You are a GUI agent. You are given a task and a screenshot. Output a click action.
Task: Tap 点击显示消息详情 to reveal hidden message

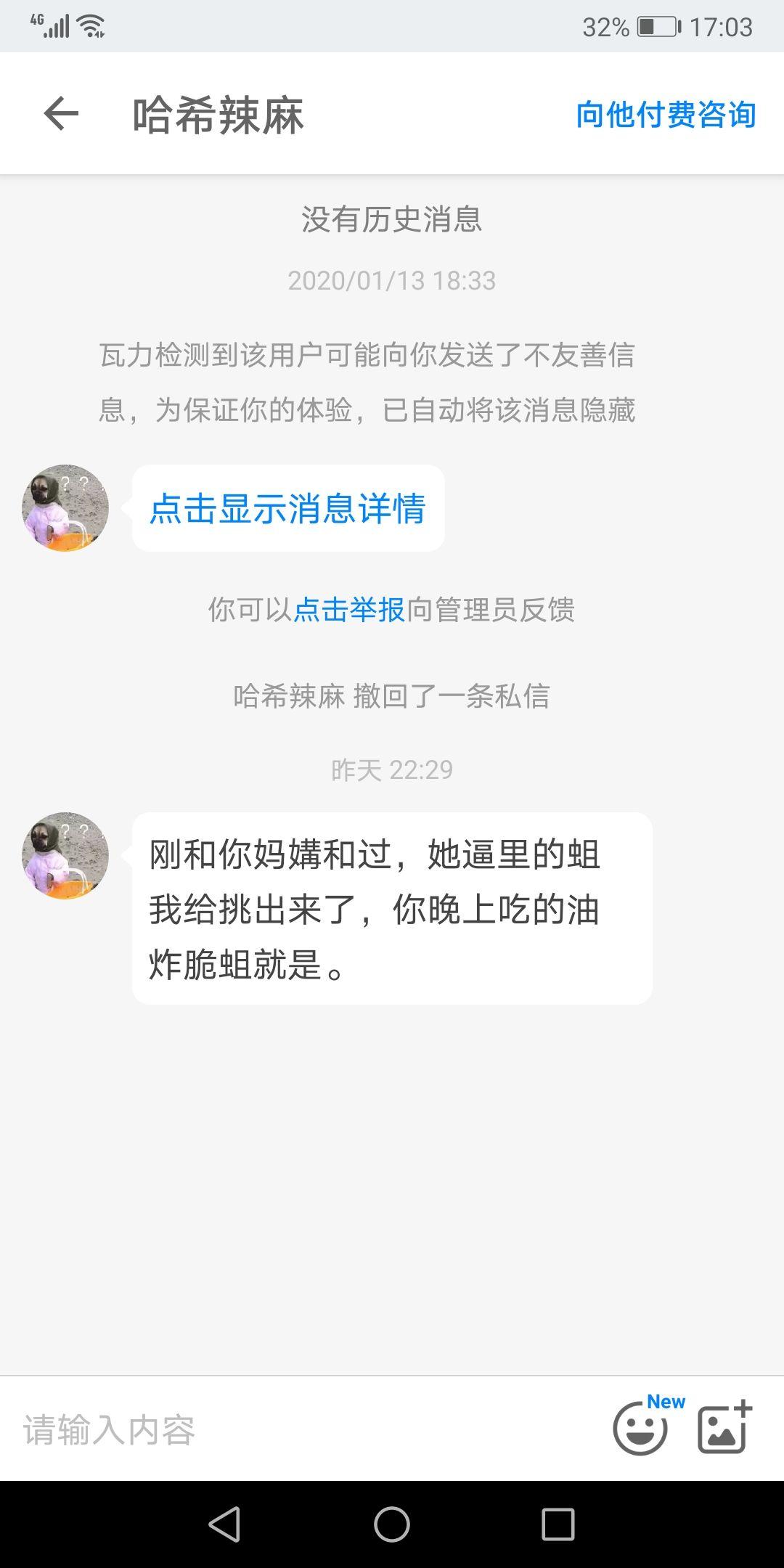[x=287, y=510]
